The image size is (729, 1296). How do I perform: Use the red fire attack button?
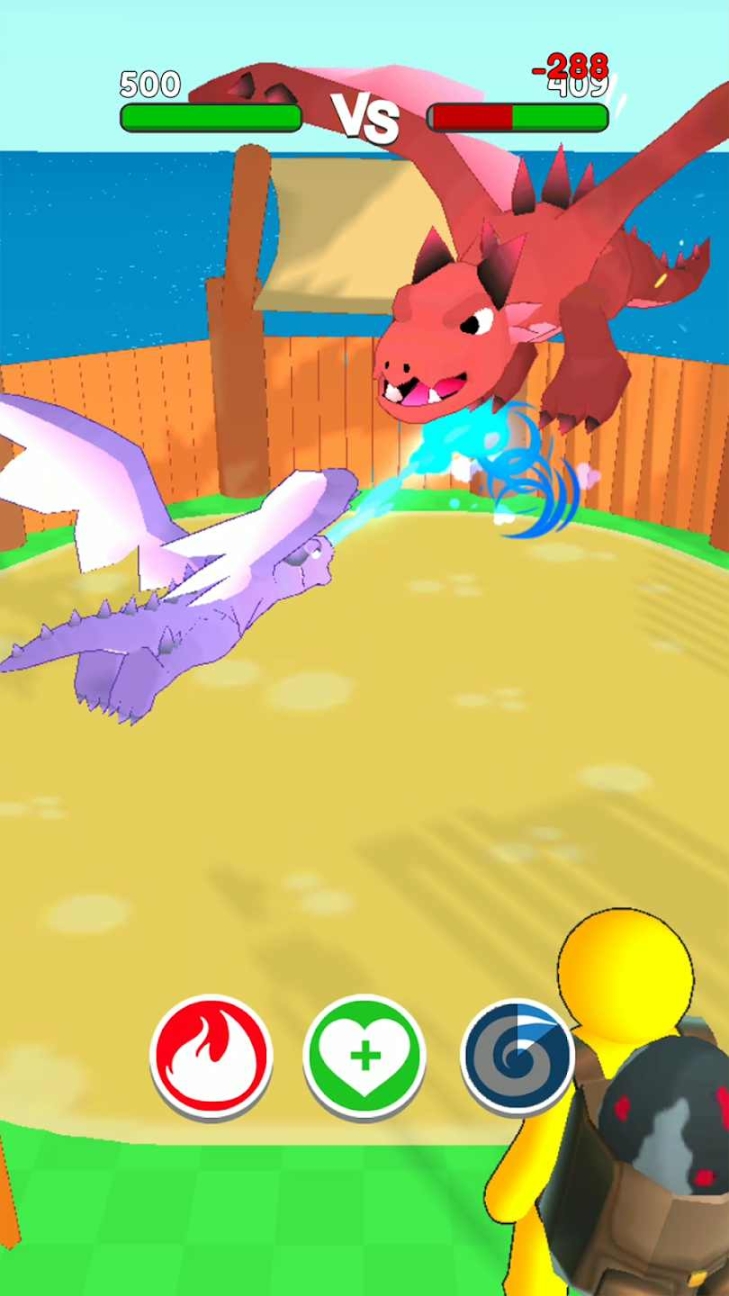(211, 1053)
